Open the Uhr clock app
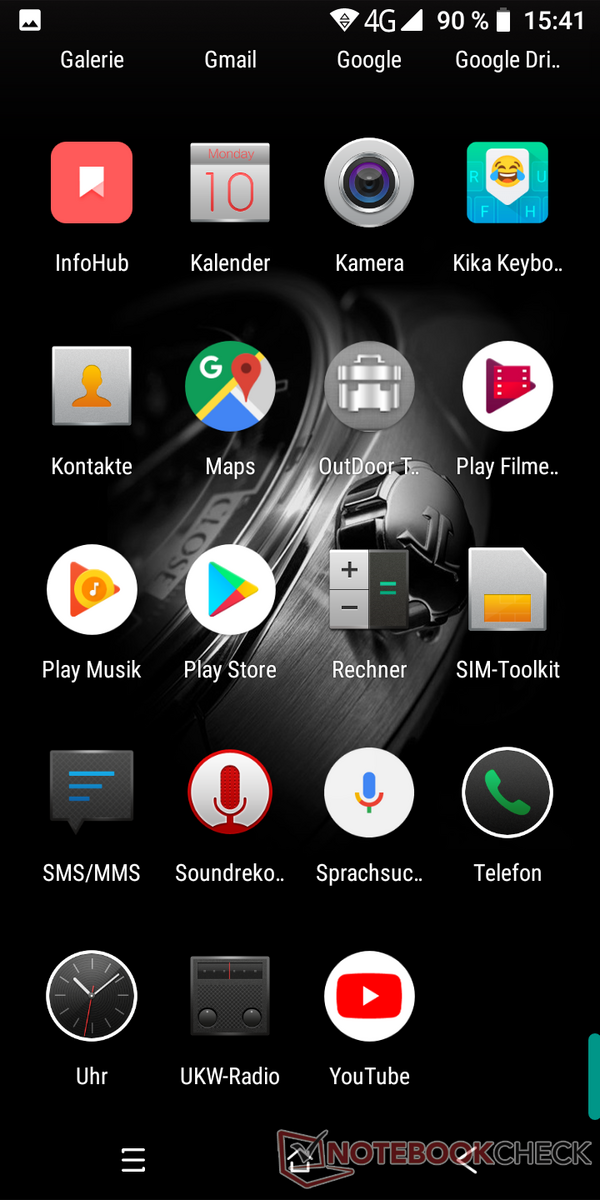 tap(92, 996)
